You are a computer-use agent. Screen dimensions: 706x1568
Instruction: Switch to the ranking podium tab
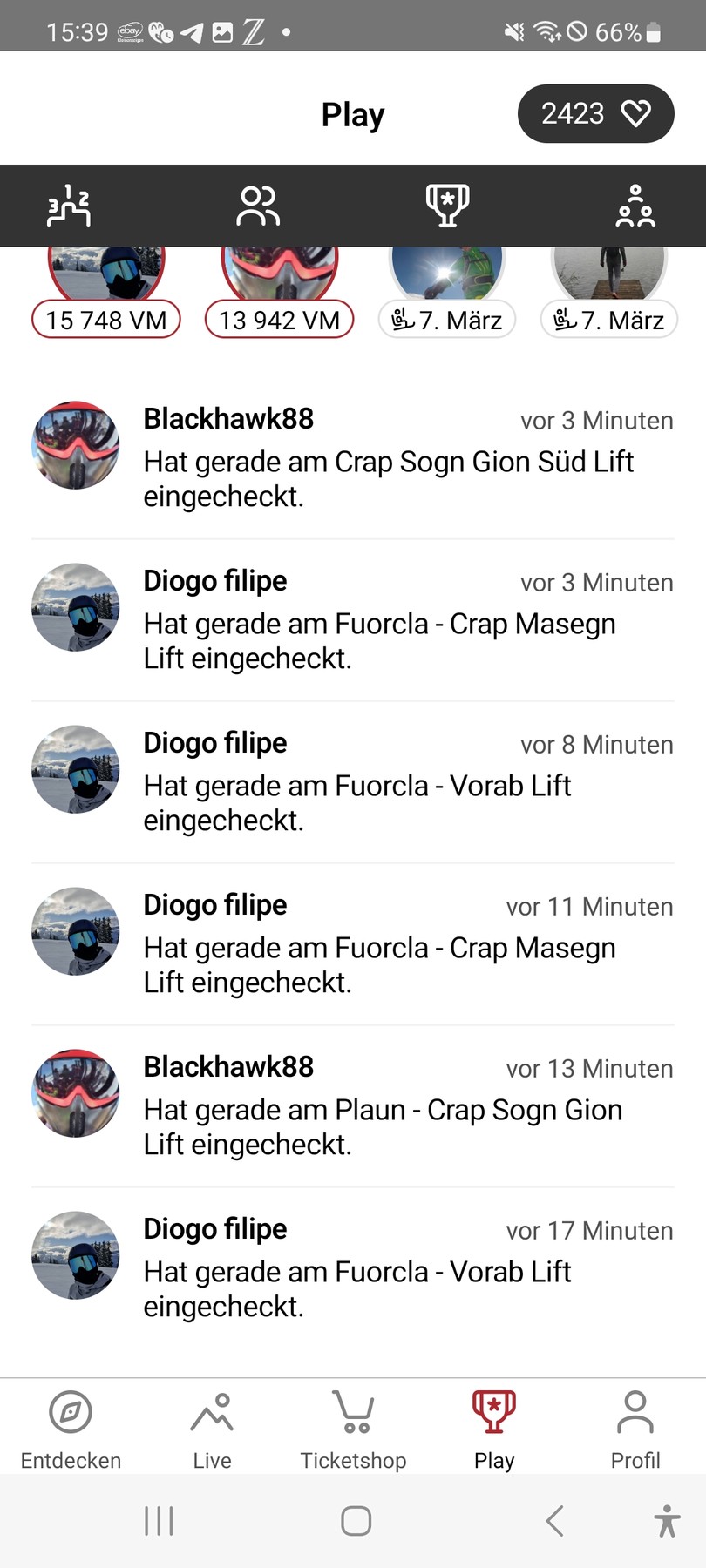coord(69,206)
